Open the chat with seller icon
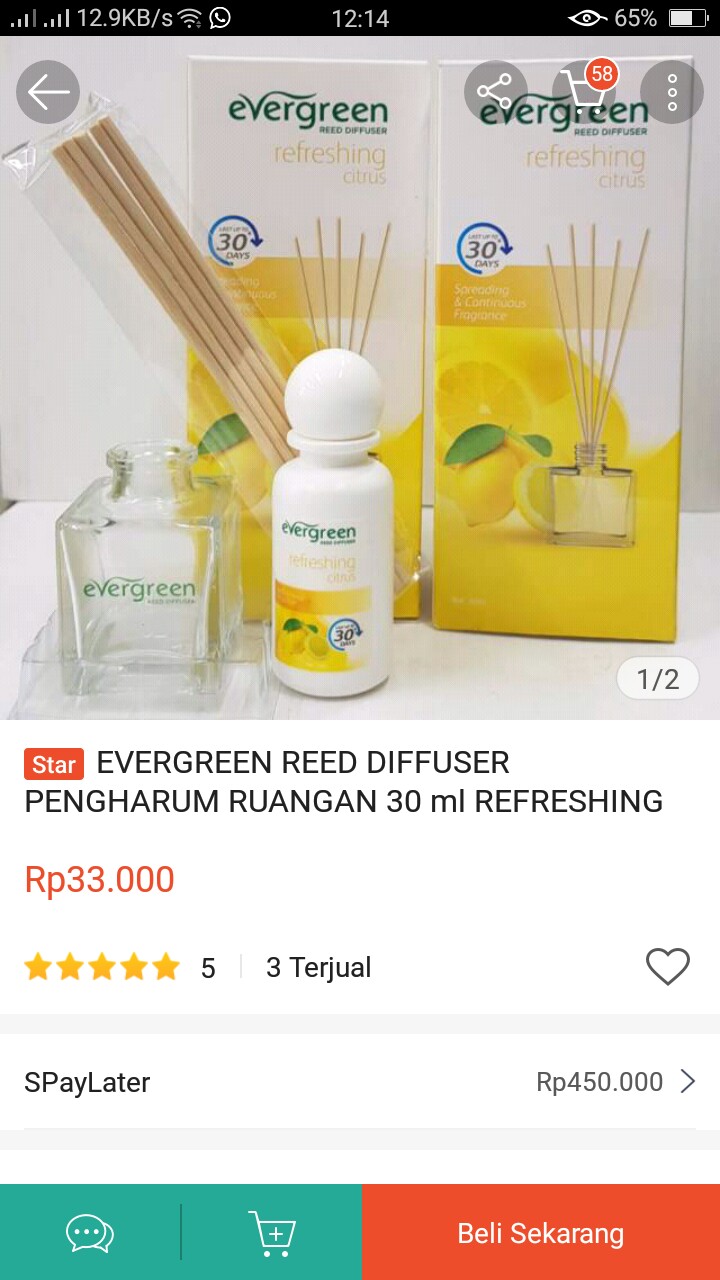The height and width of the screenshot is (1280, 720). [x=89, y=1232]
